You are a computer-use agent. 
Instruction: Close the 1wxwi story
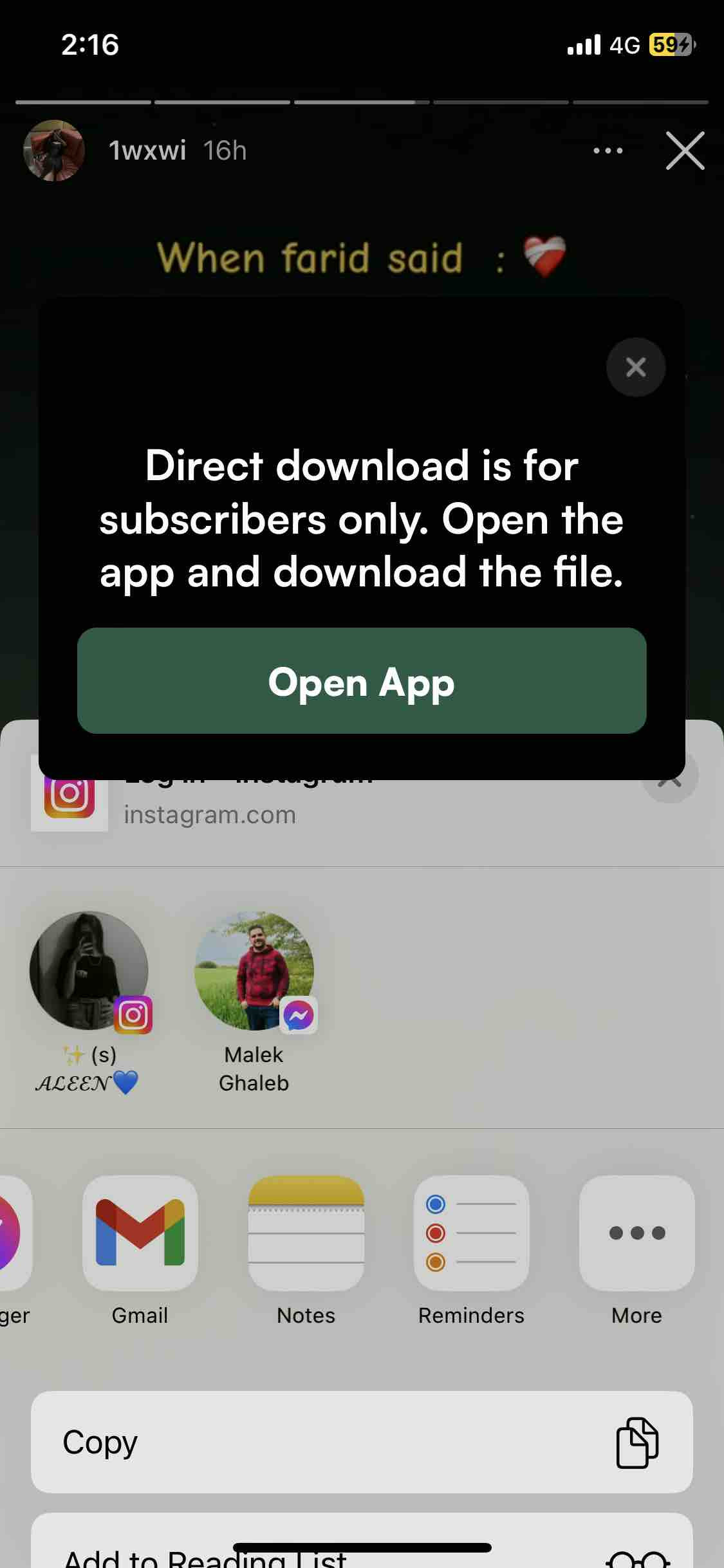tap(685, 151)
